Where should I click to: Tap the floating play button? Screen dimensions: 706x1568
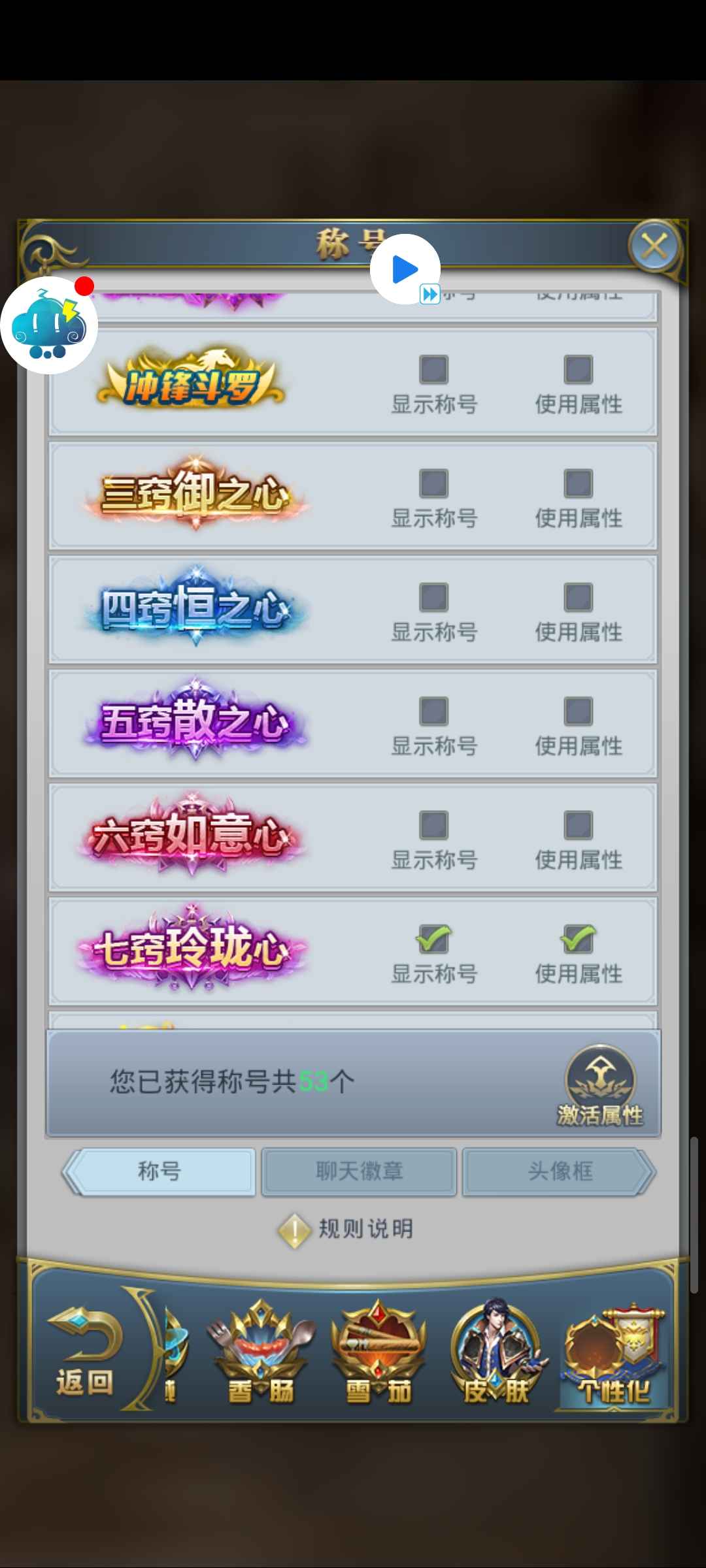(x=405, y=269)
